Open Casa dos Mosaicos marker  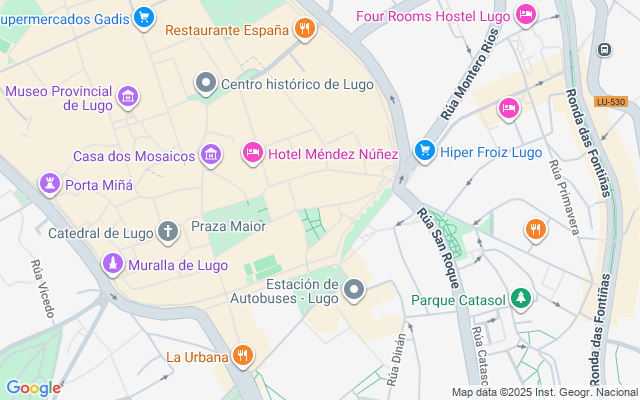[210, 155]
